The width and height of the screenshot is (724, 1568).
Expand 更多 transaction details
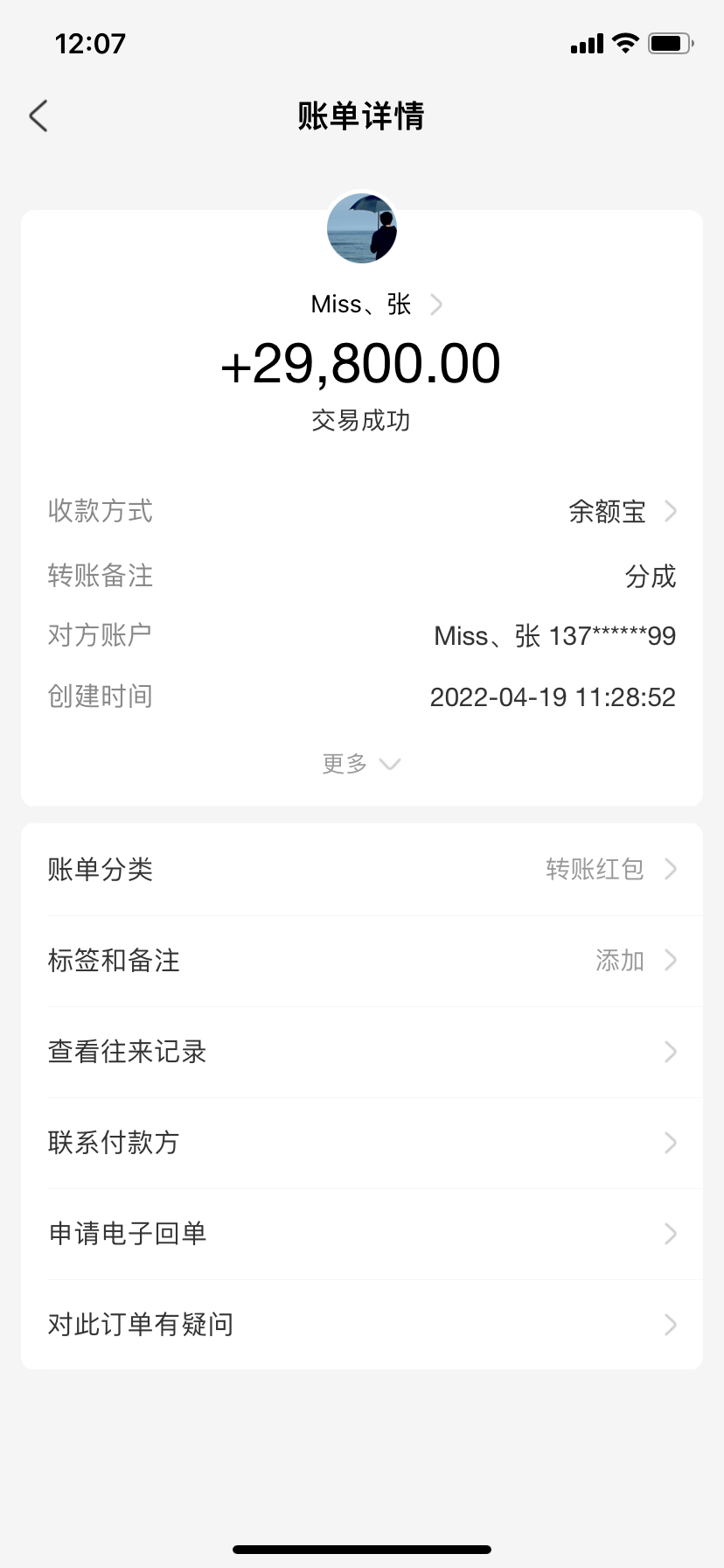point(360,764)
